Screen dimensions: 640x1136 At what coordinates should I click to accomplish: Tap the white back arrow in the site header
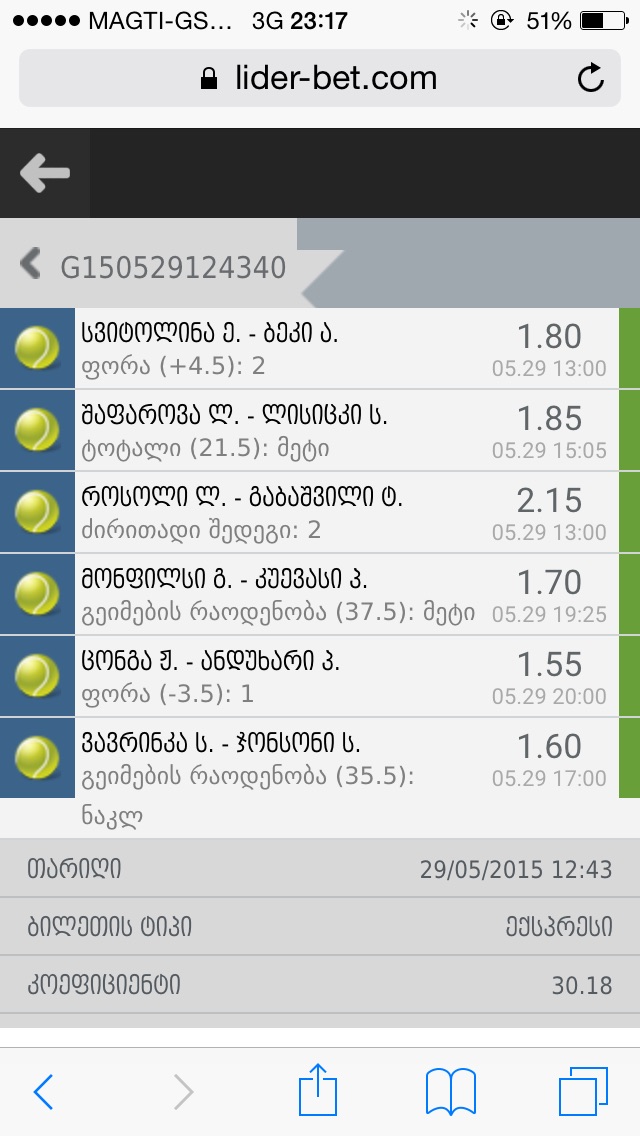(44, 174)
